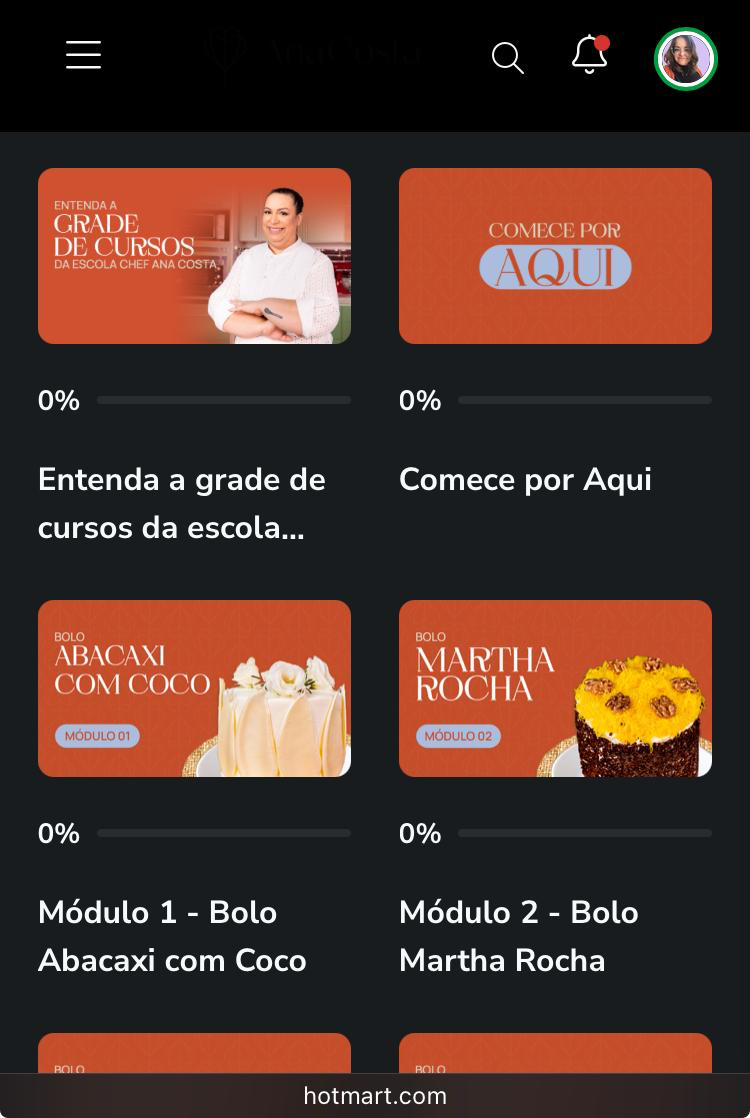Open the Comece por Aqui card
Image resolution: width=750 pixels, height=1118 pixels.
click(x=555, y=256)
